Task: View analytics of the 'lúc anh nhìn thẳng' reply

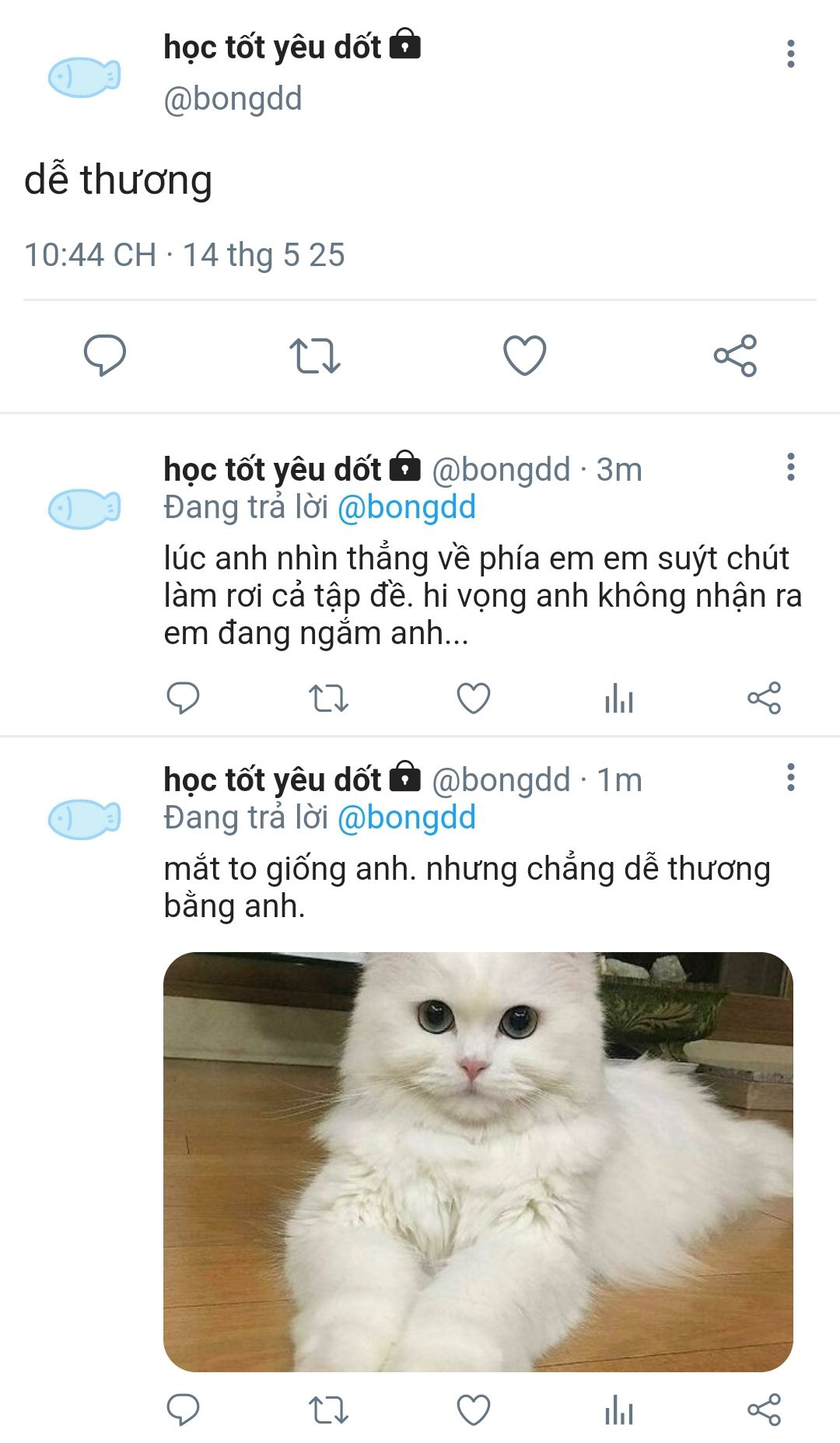Action: click(619, 698)
